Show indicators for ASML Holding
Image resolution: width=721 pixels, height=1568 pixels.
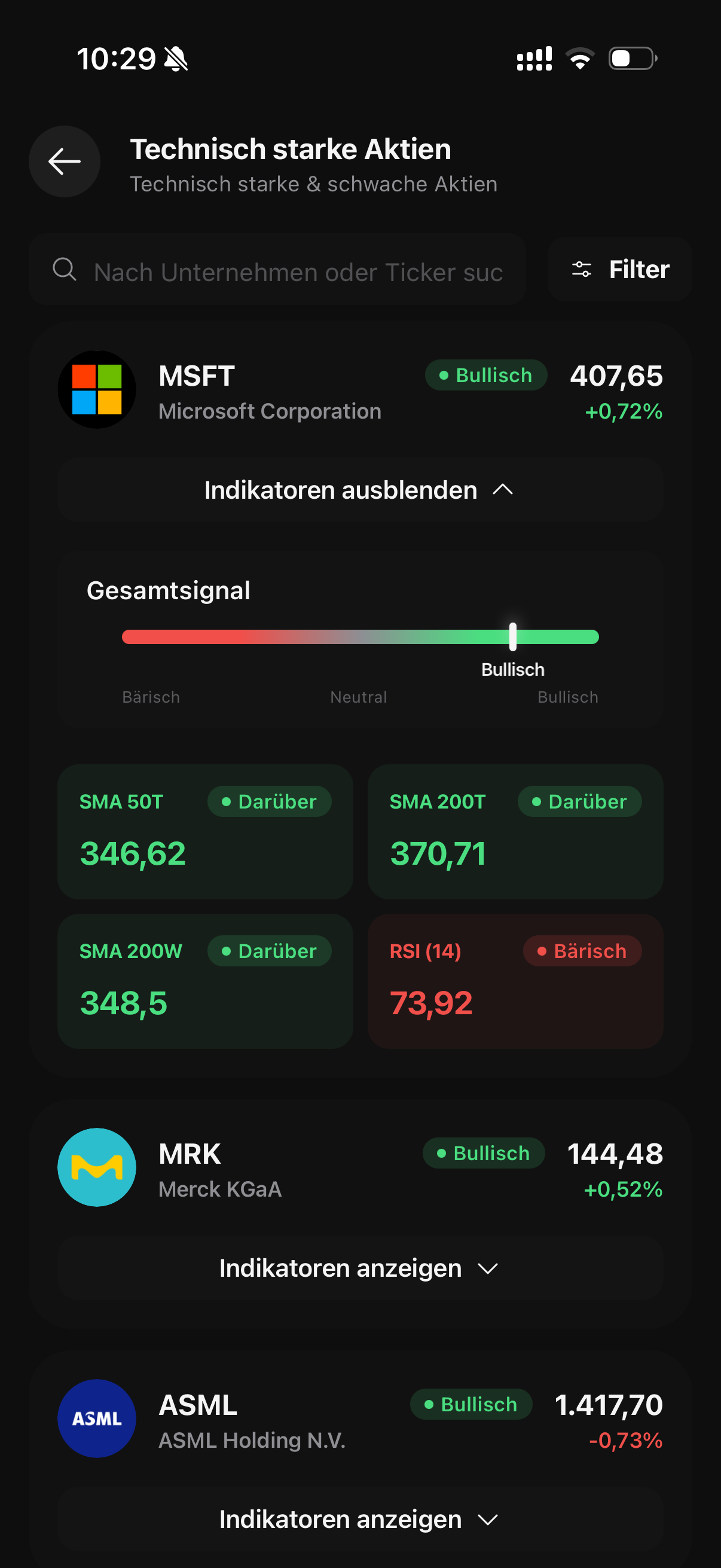coord(360,1520)
